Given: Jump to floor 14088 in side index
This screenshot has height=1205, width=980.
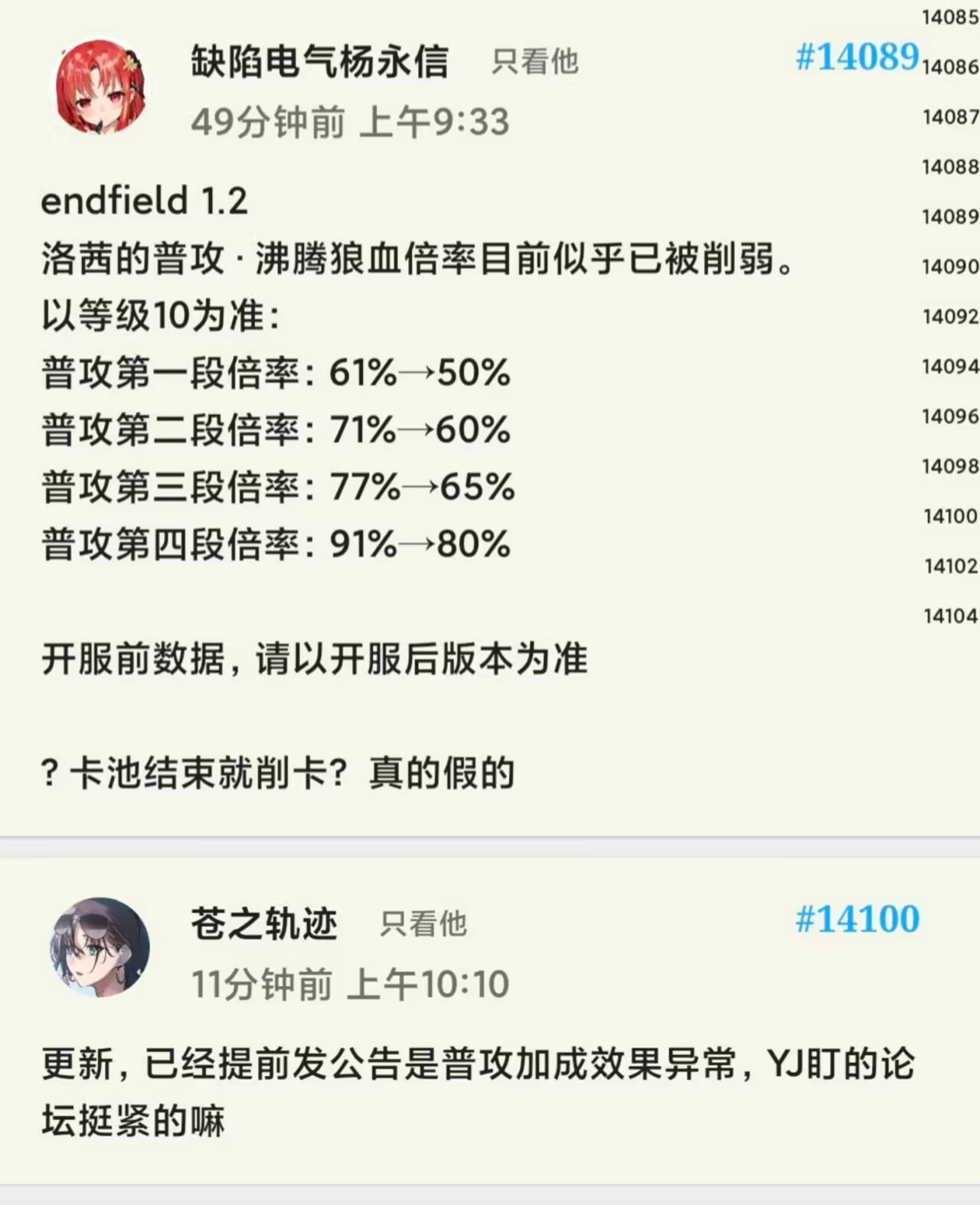Looking at the screenshot, I should pyautogui.click(x=950, y=167).
